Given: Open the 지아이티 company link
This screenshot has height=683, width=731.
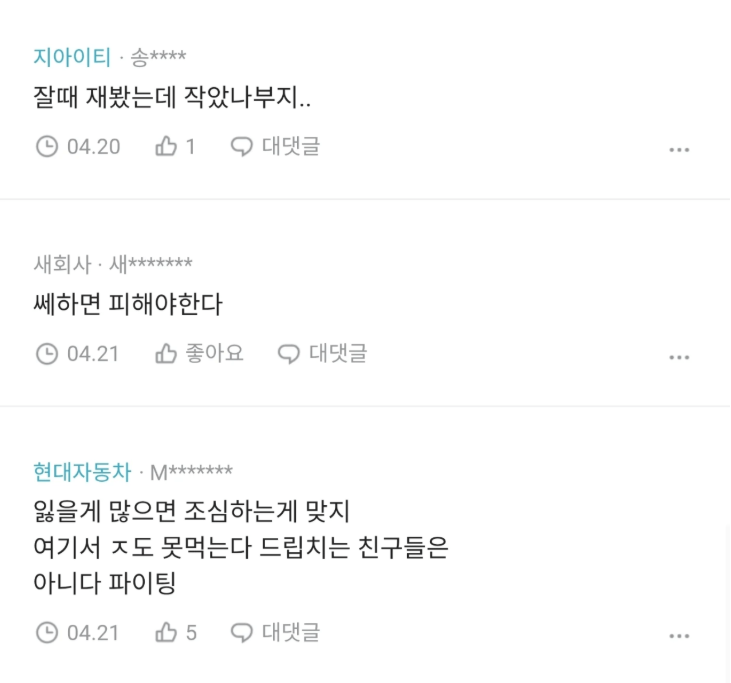Looking at the screenshot, I should coord(72,57).
